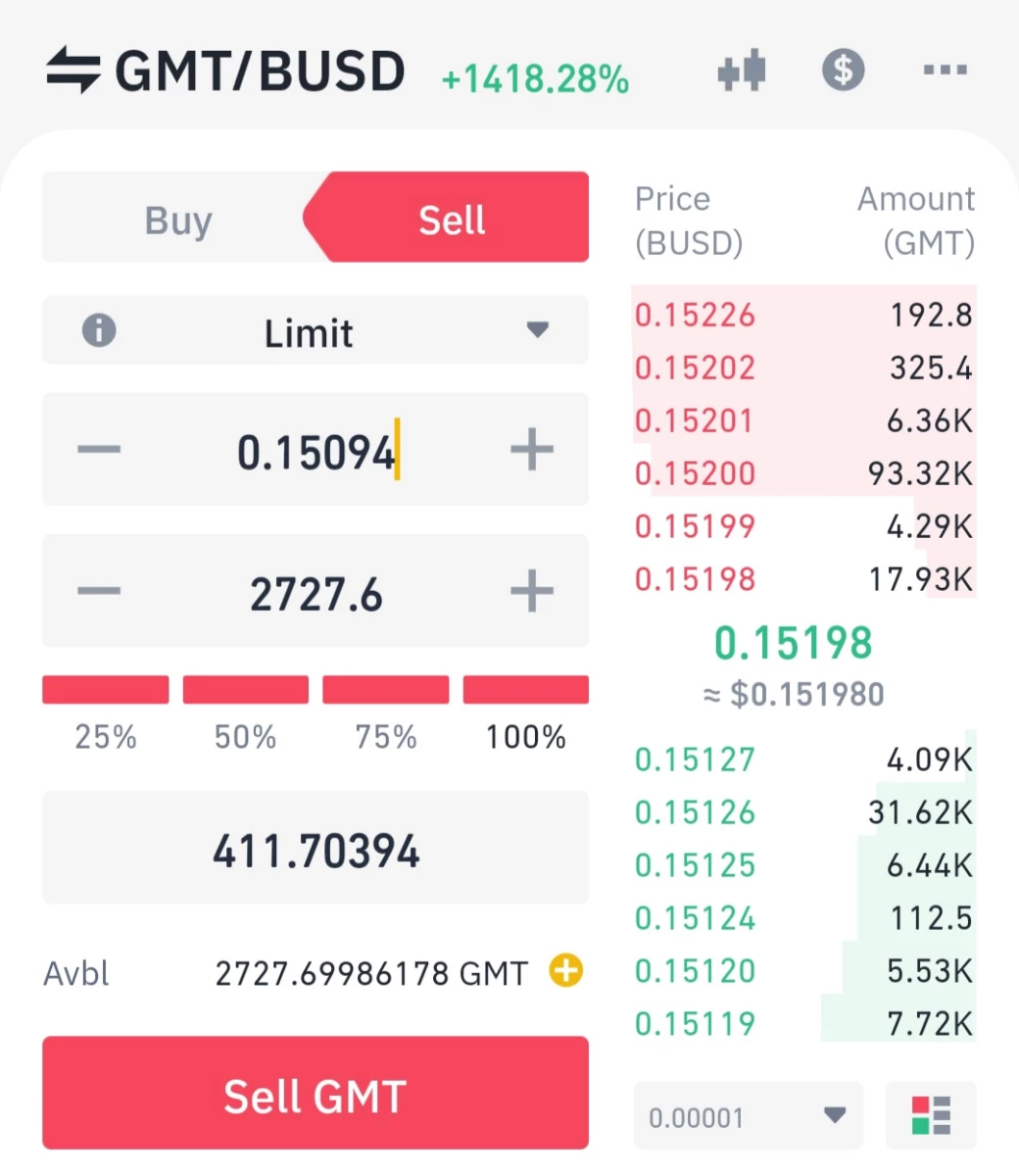Open the 0.00001 price precision dropdown

[x=749, y=1115]
